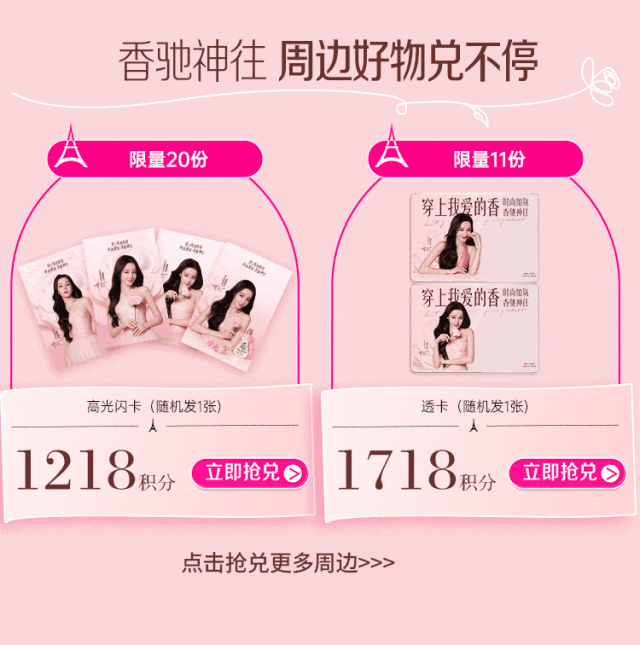Open the 透卡 product card image
The width and height of the screenshot is (640, 645).
click(474, 283)
